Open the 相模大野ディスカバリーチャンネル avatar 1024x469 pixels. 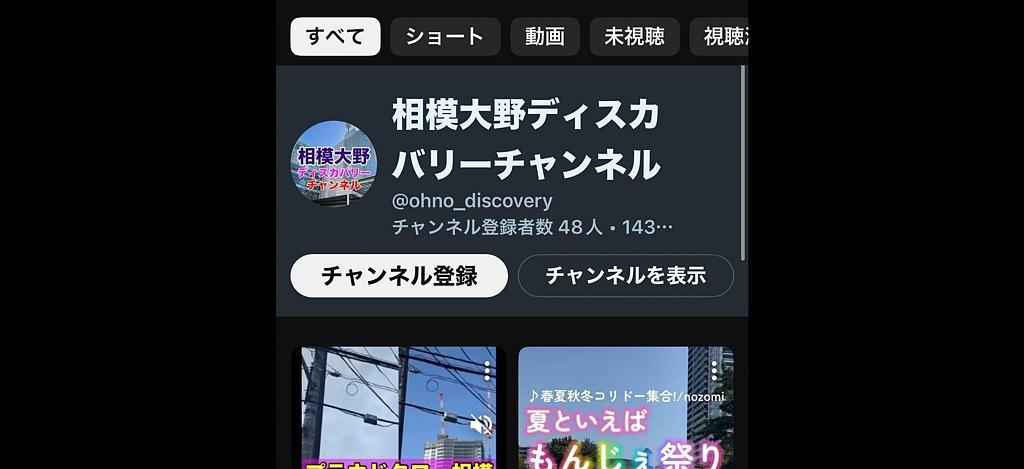coord(334,163)
